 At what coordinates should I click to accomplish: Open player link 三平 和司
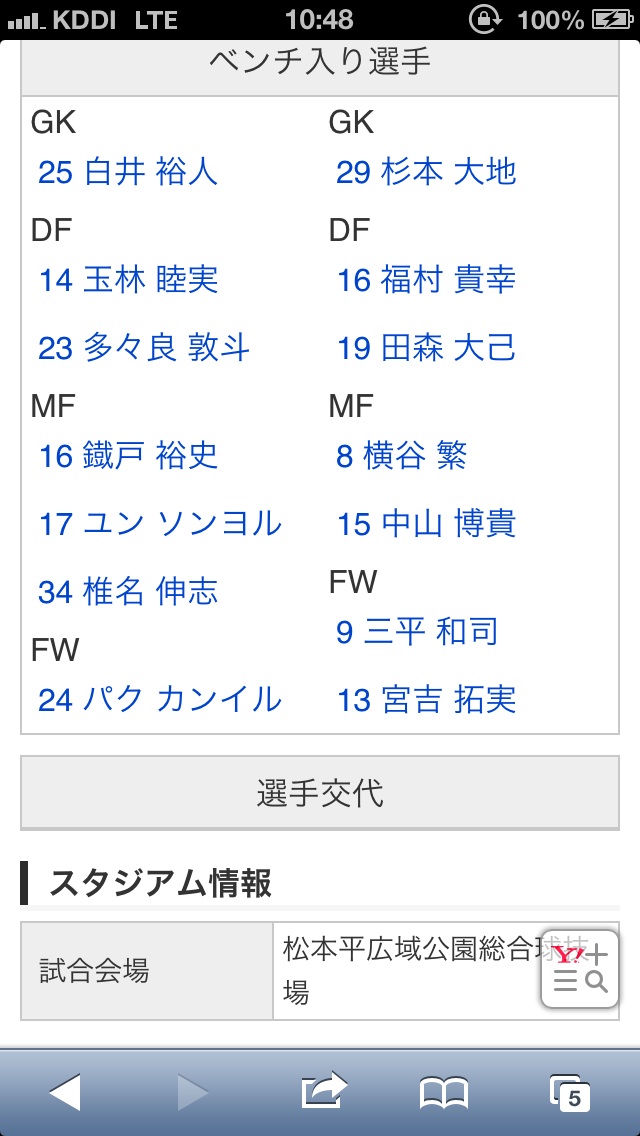pyautogui.click(x=417, y=632)
